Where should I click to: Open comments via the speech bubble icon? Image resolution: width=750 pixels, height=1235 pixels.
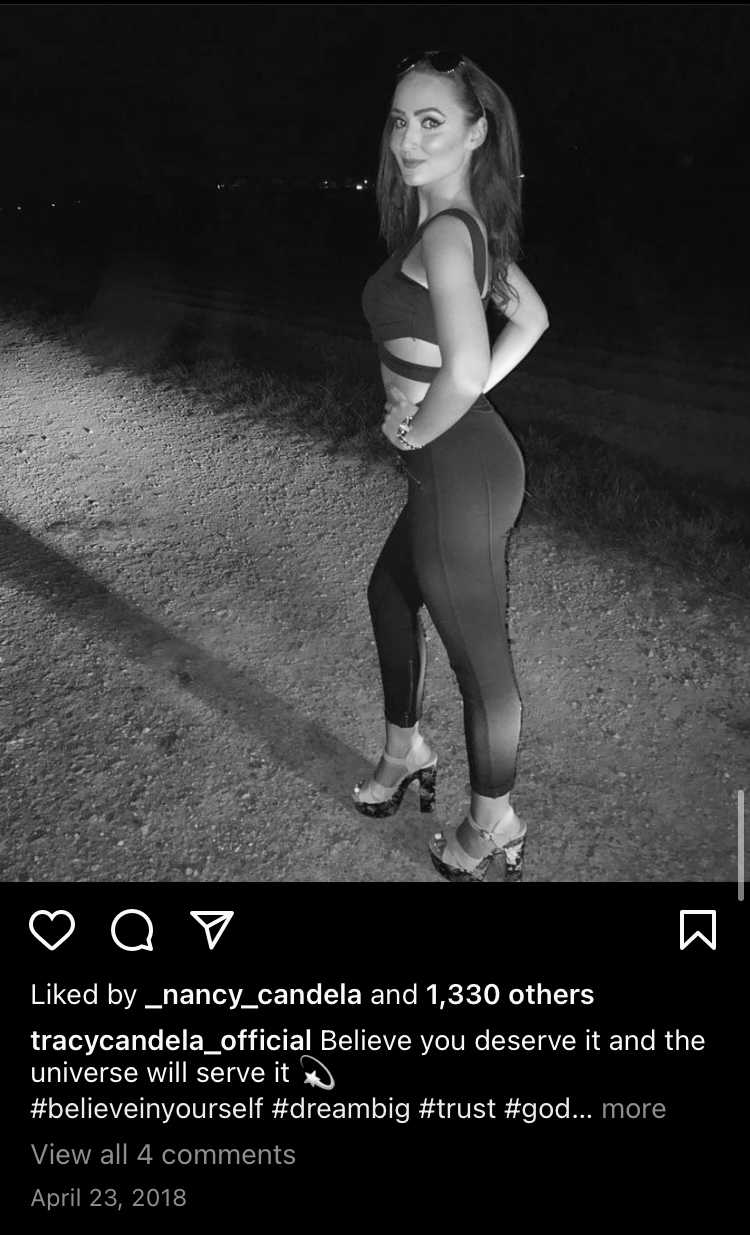[132, 930]
